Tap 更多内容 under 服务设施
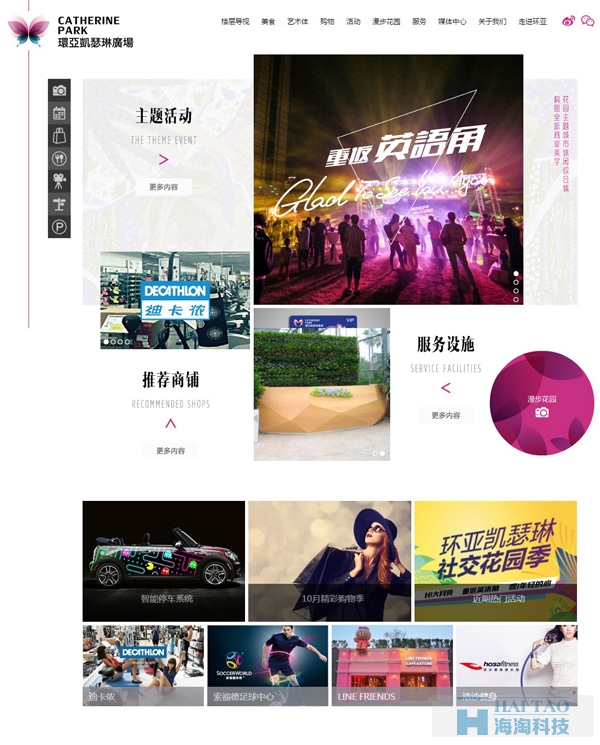This screenshot has height=745, width=600. coord(445,415)
